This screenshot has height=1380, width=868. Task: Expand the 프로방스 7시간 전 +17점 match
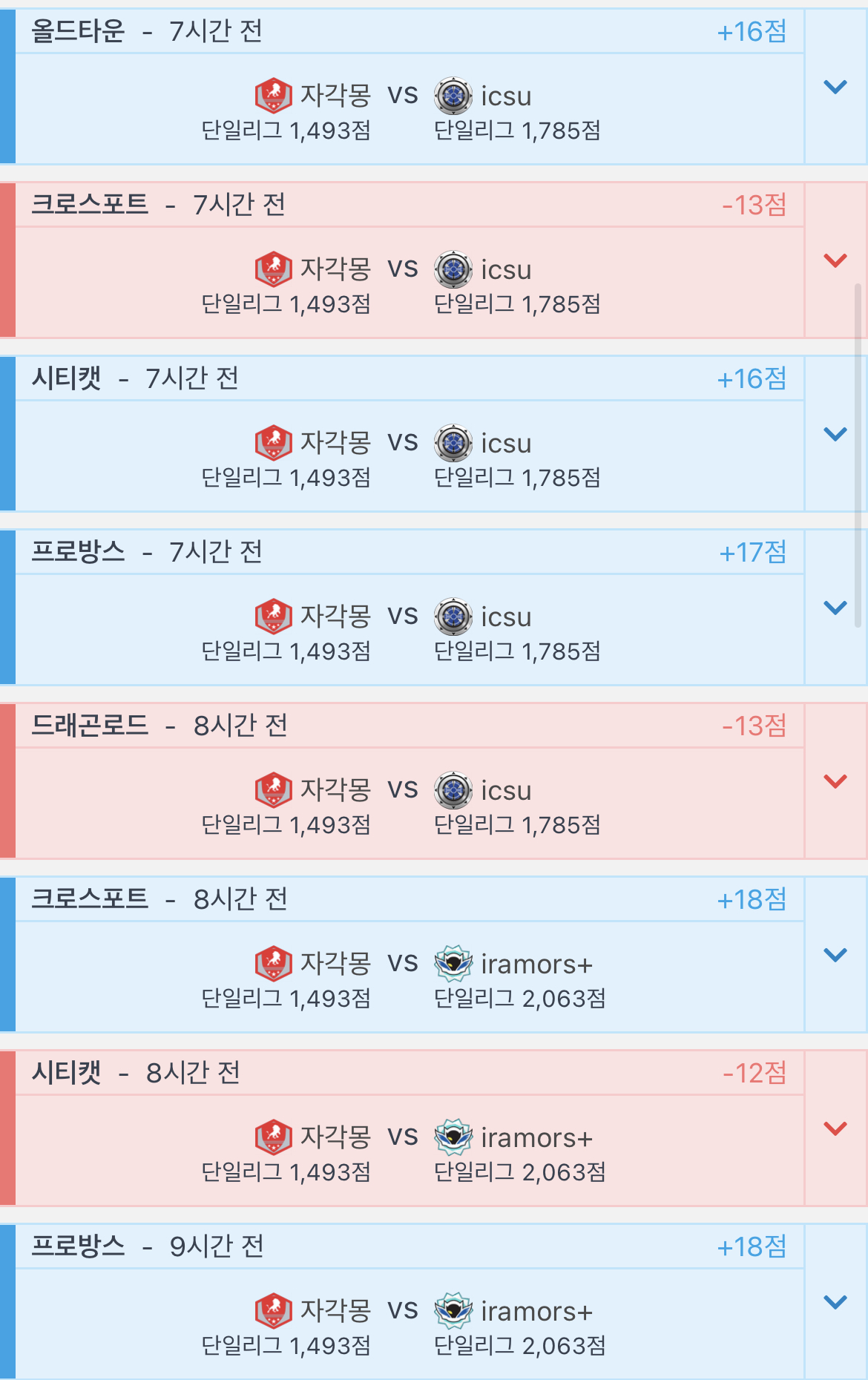click(x=835, y=608)
